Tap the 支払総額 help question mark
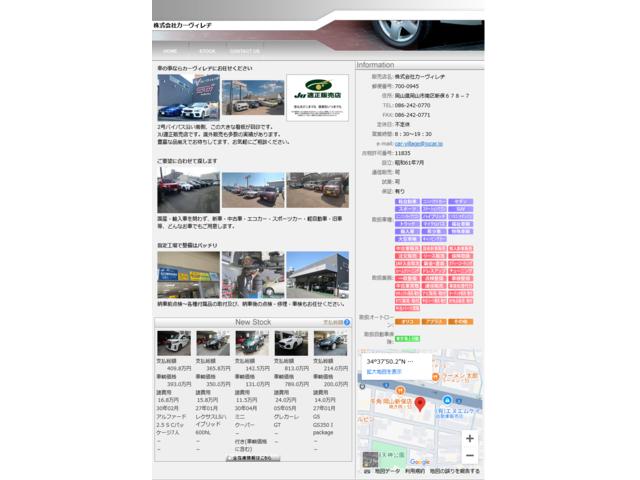Image resolution: width=640 pixels, height=480 pixels. click(x=347, y=323)
